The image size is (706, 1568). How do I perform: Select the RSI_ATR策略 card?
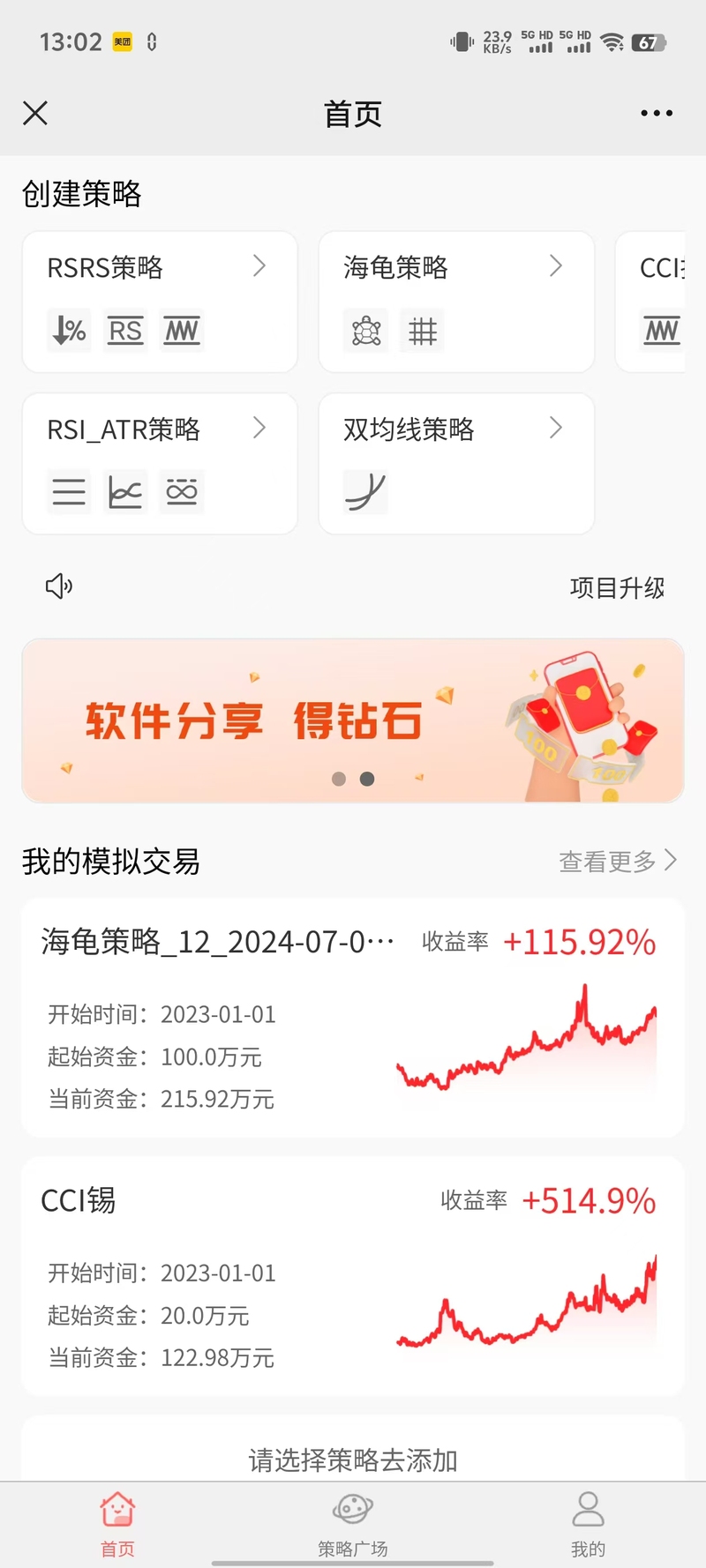coord(160,464)
